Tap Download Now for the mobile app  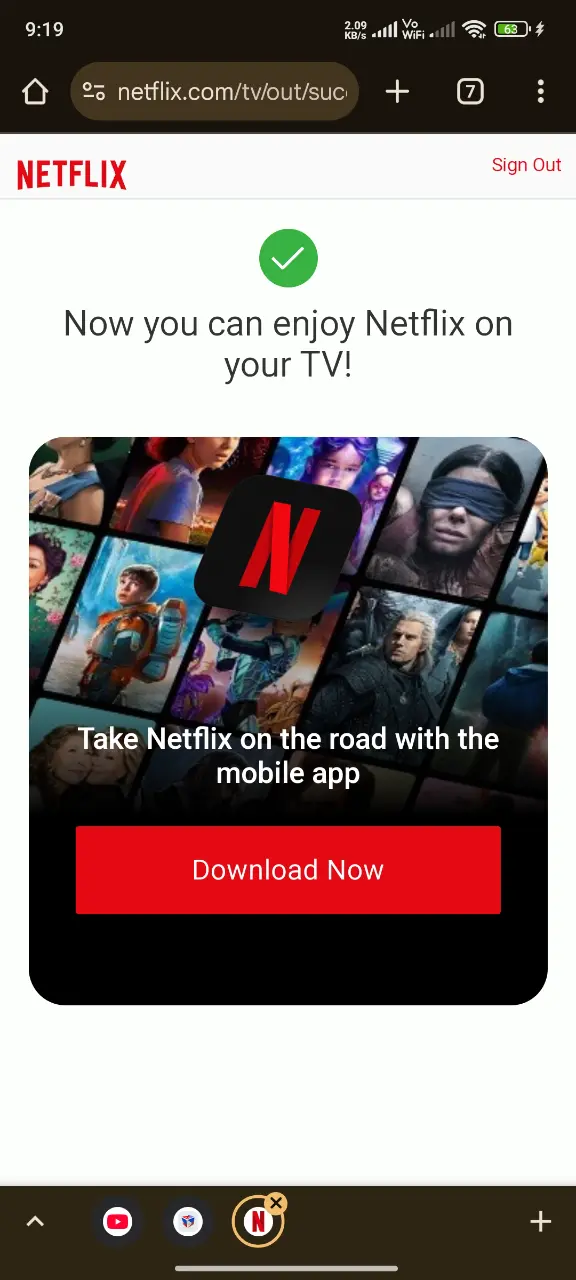(288, 870)
